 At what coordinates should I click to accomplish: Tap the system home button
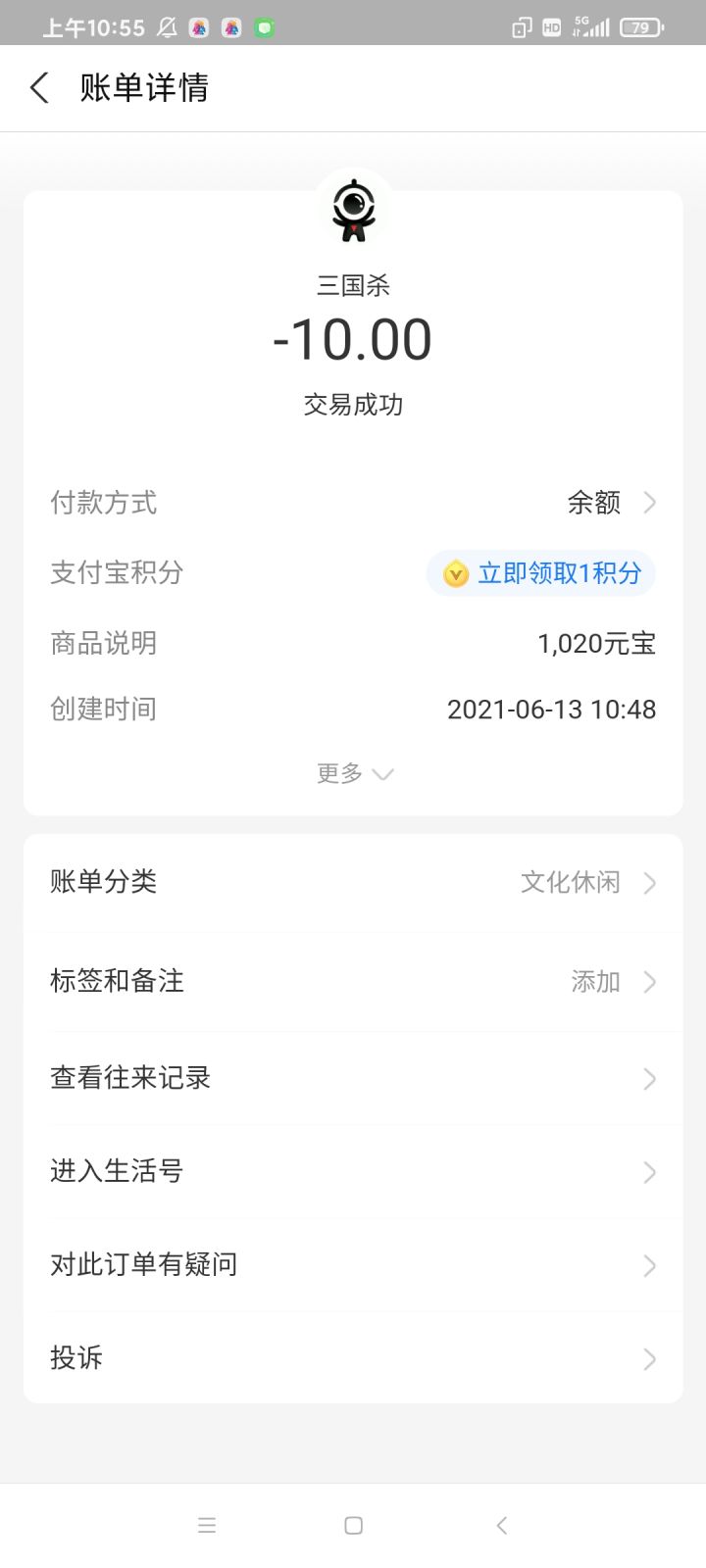[354, 1525]
